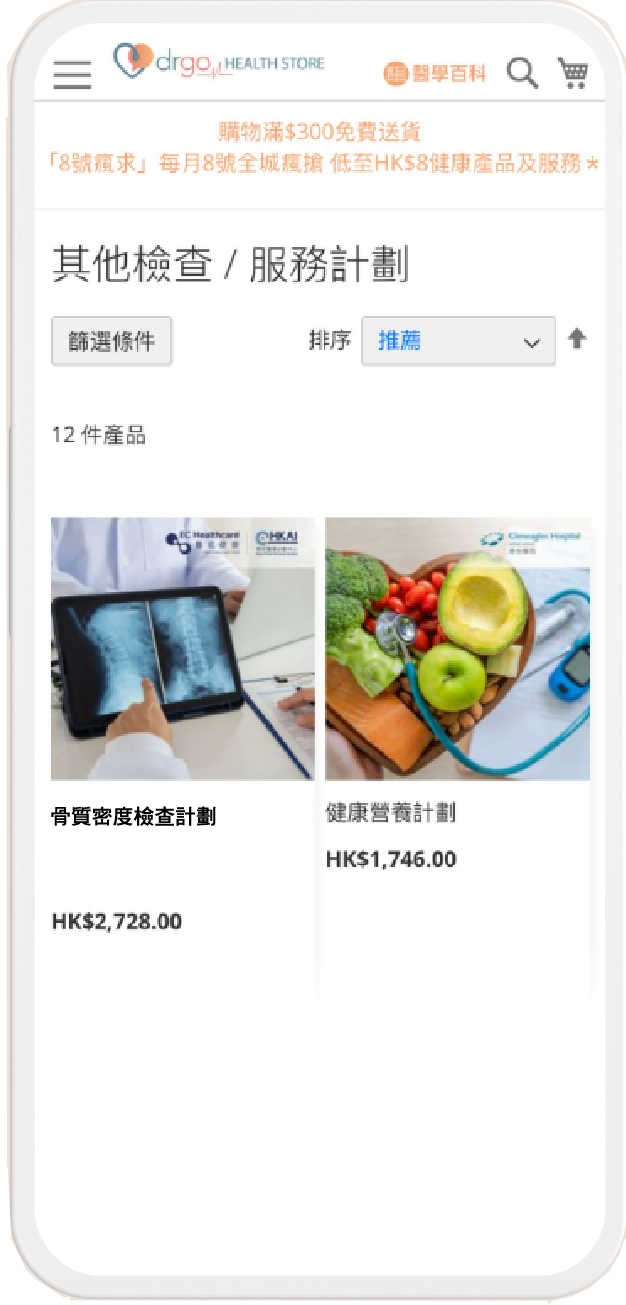
Task: Open the hamburger menu
Action: pyautogui.click(x=72, y=74)
